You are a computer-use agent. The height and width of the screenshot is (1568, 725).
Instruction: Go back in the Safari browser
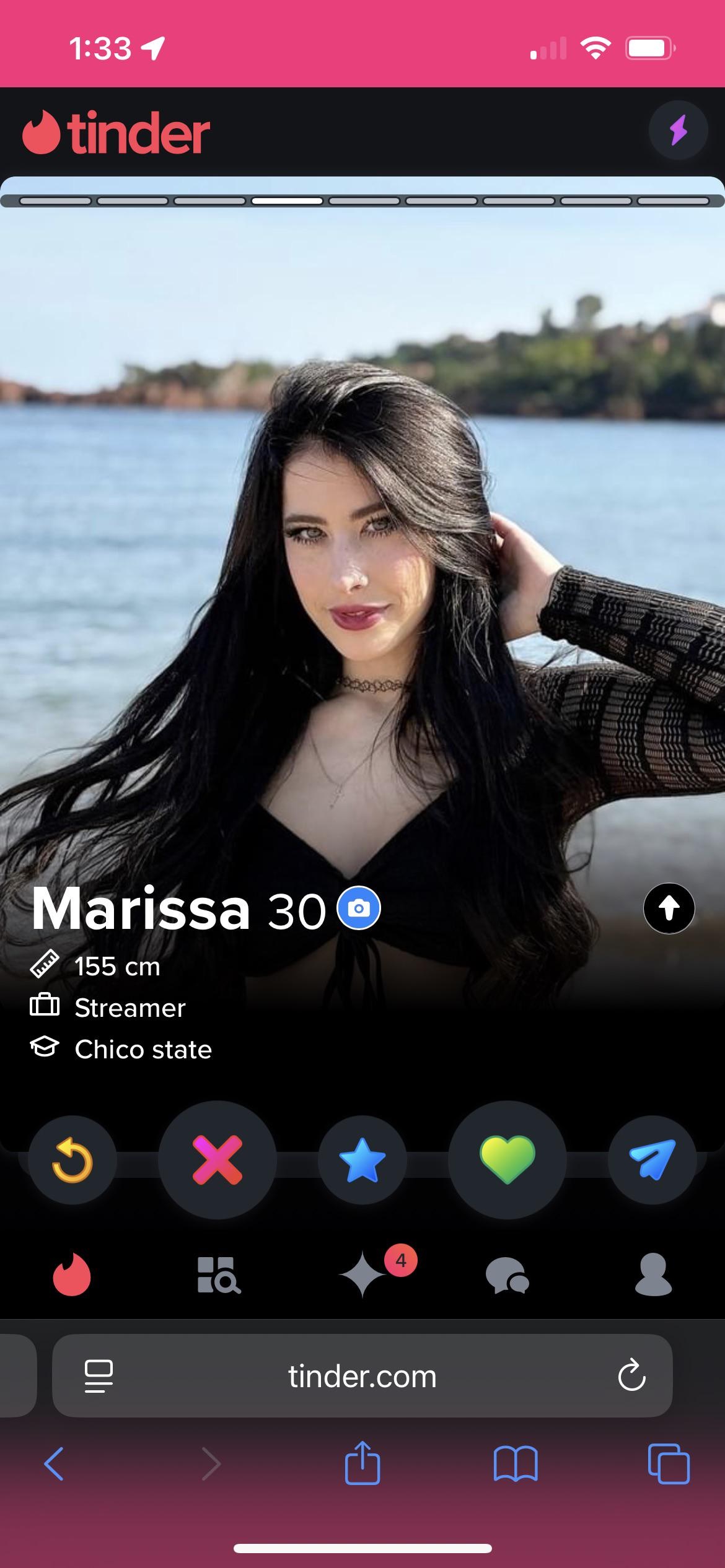55,1463
